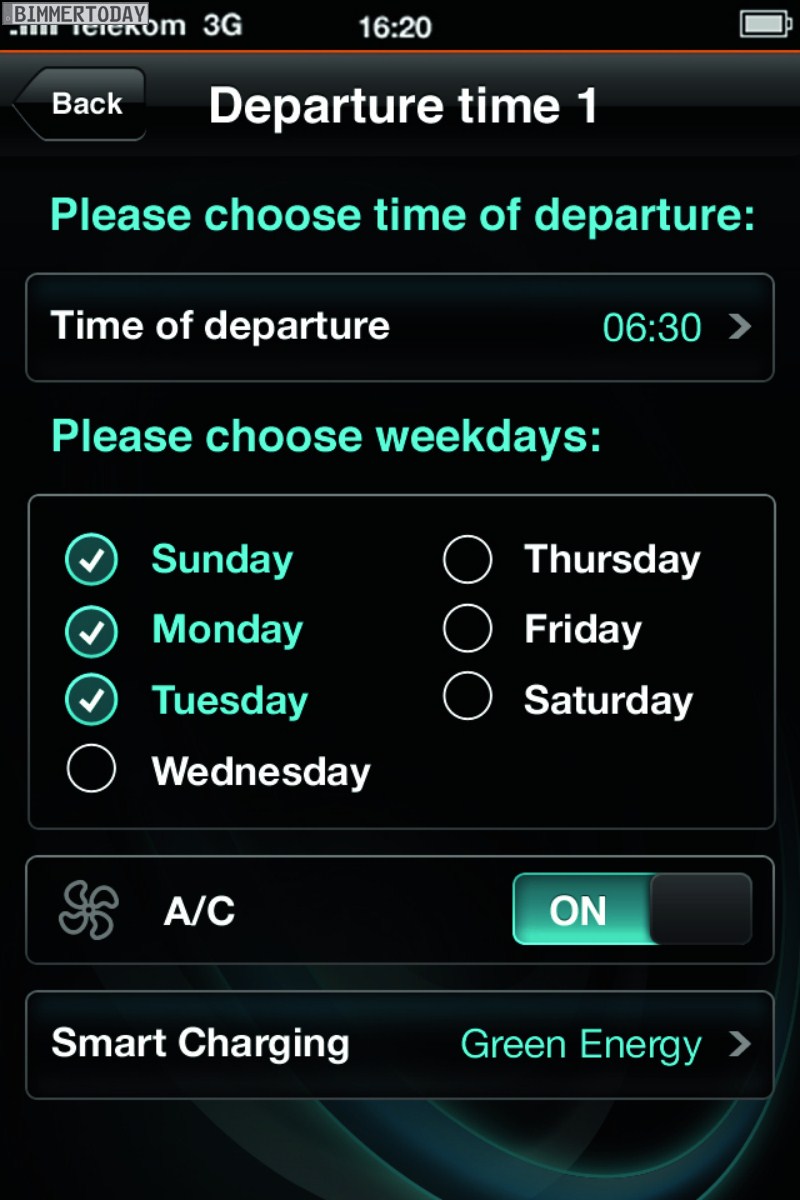Tick the Saturday checkbox
Image resolution: width=800 pixels, height=1200 pixels.
(x=468, y=698)
